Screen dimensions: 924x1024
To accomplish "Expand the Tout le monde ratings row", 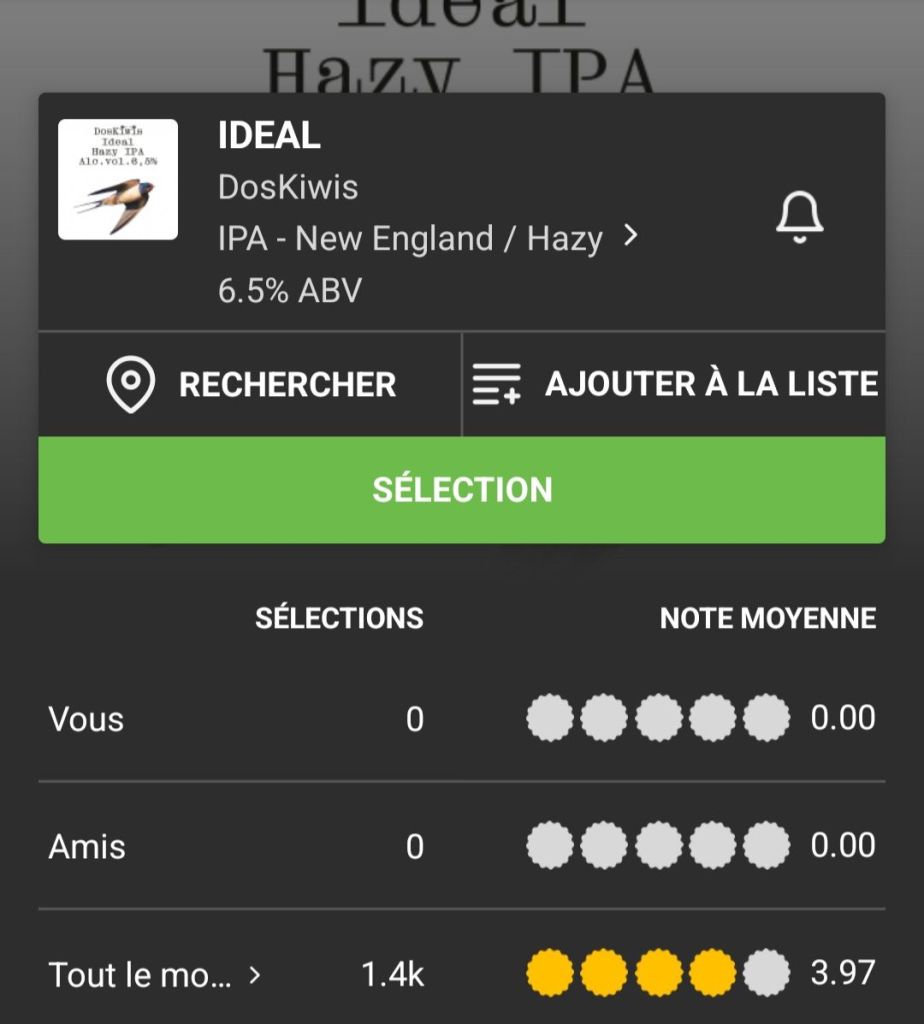I will tap(155, 975).
